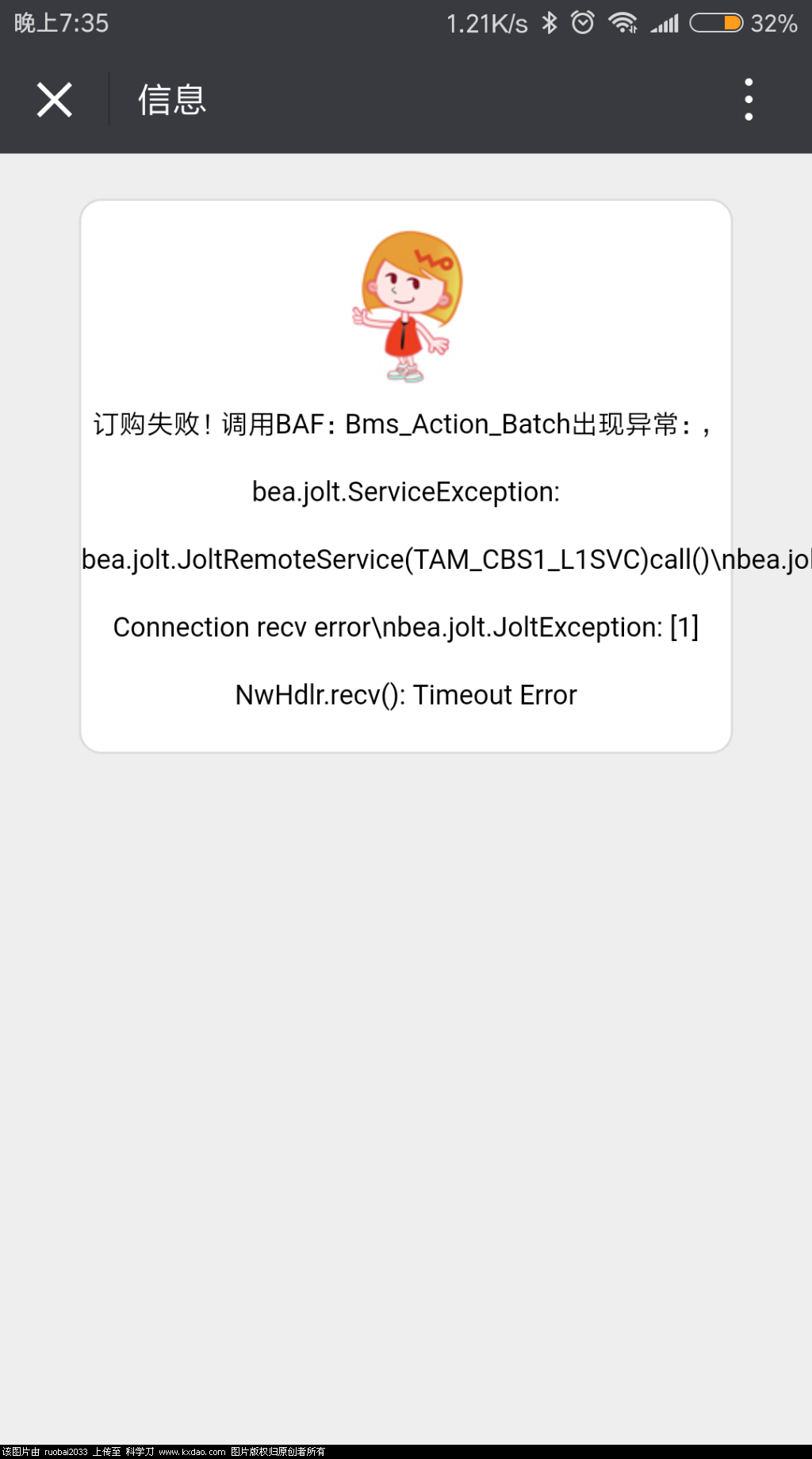Screen dimensions: 812x1459
Task: Tap the Bluetooth icon in status bar
Action: 546,24
